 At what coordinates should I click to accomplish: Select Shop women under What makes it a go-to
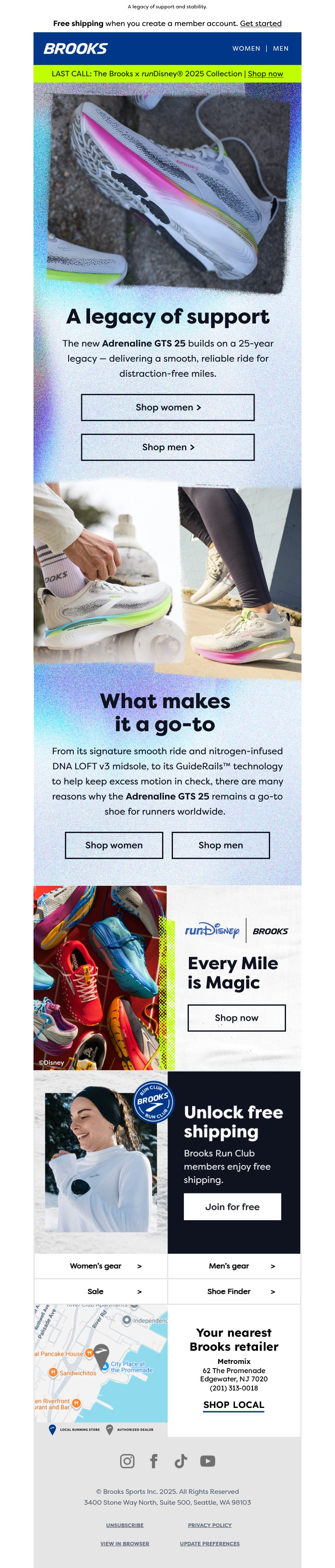(x=114, y=845)
